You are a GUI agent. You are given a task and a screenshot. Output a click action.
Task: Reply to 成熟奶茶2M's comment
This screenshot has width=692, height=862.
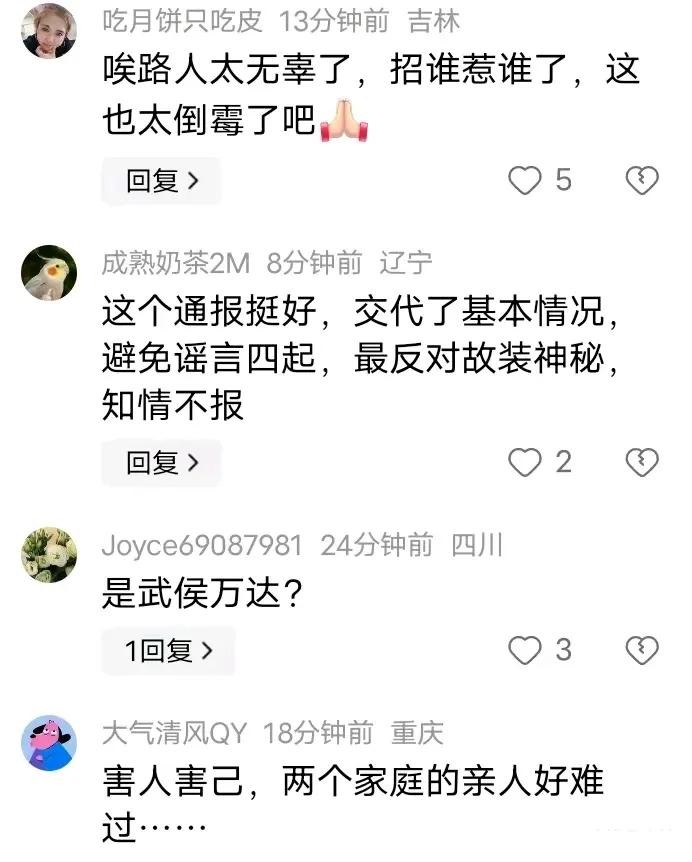click(x=161, y=462)
